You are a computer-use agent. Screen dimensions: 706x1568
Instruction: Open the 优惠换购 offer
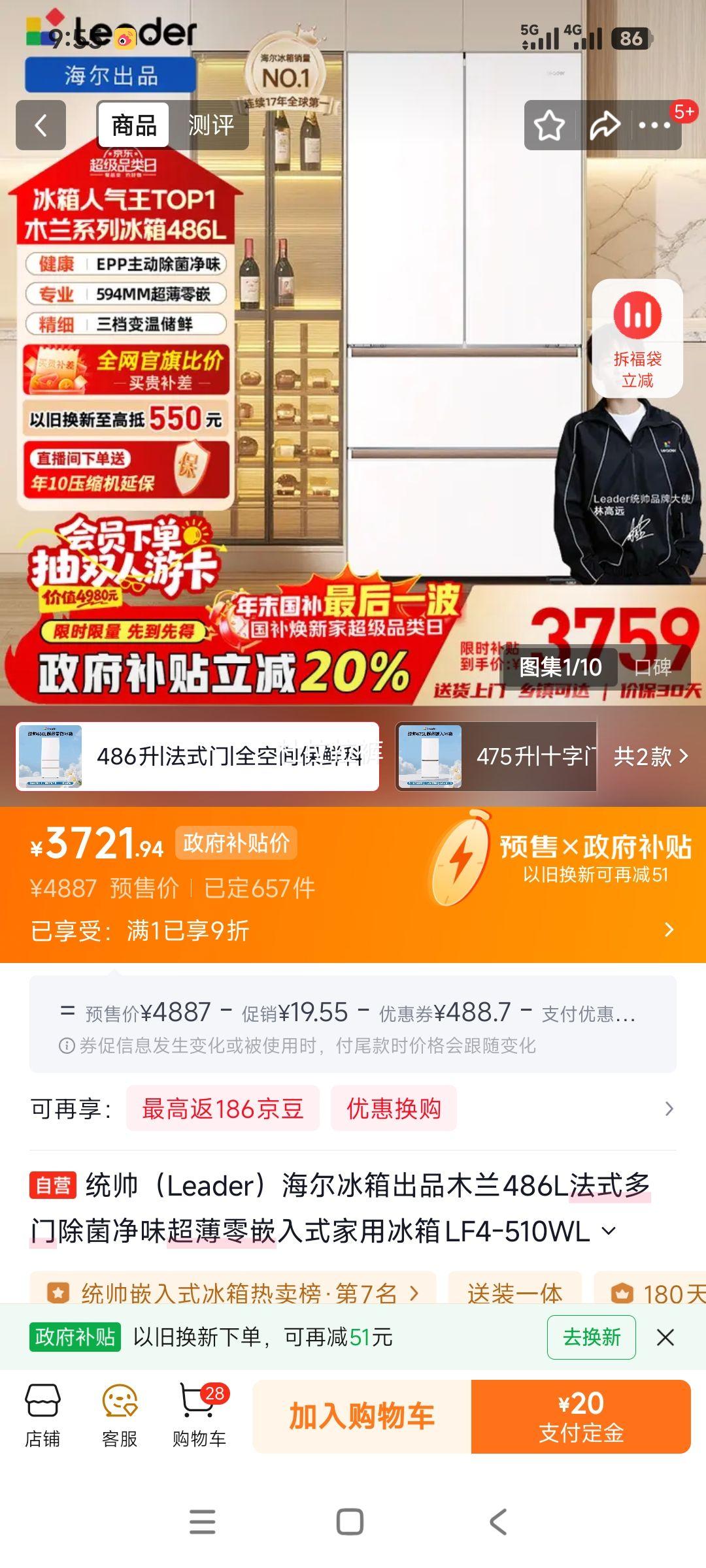point(394,1107)
